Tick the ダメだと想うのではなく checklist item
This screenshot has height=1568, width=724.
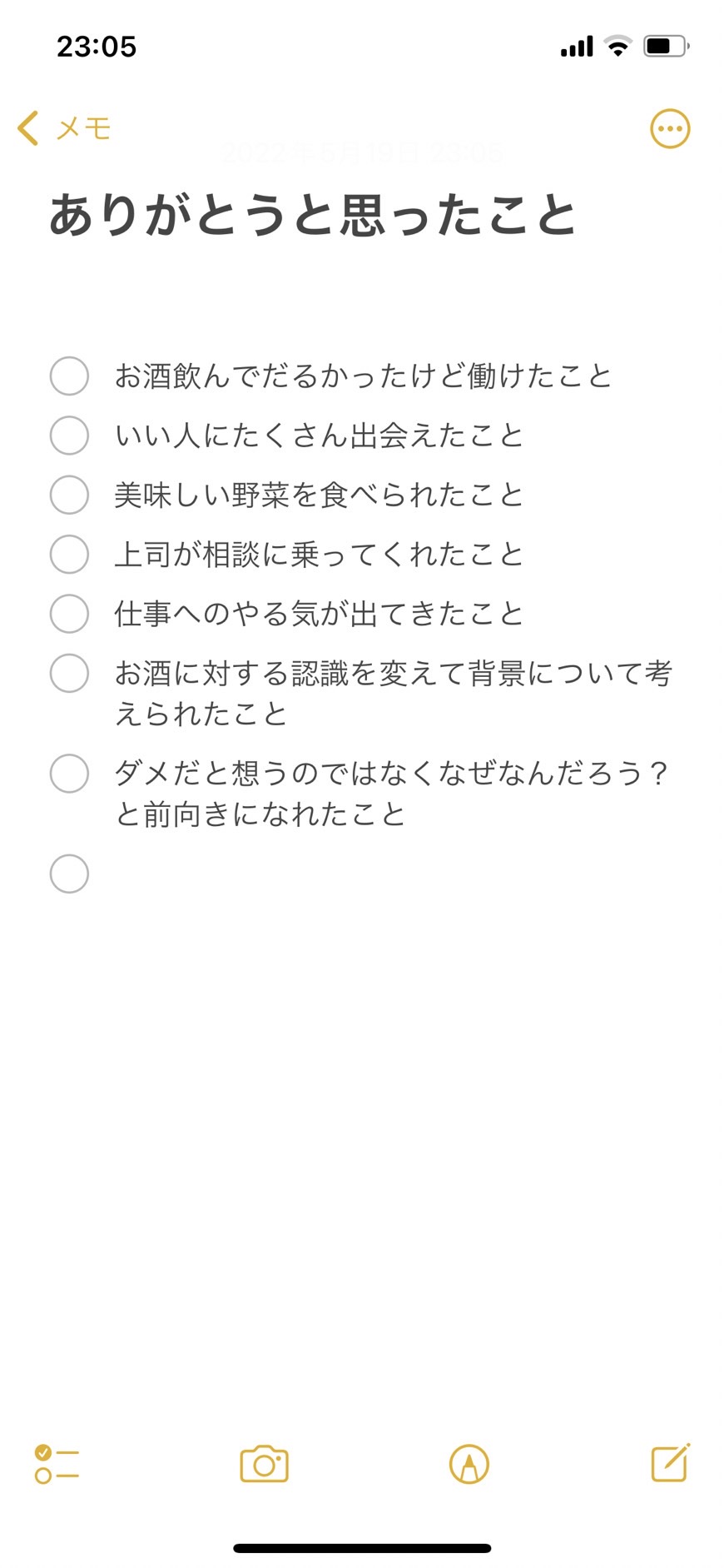(69, 774)
